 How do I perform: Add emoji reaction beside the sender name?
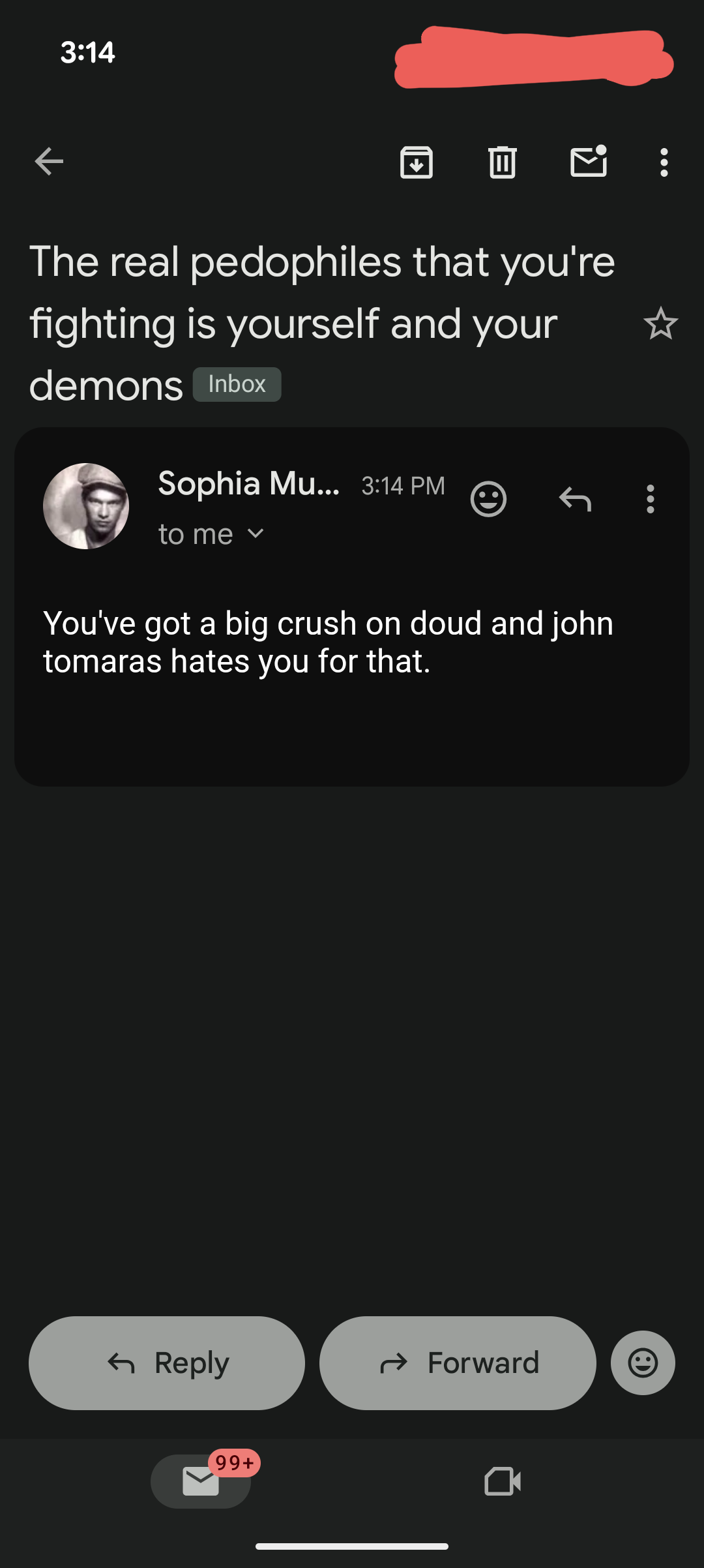pos(488,500)
